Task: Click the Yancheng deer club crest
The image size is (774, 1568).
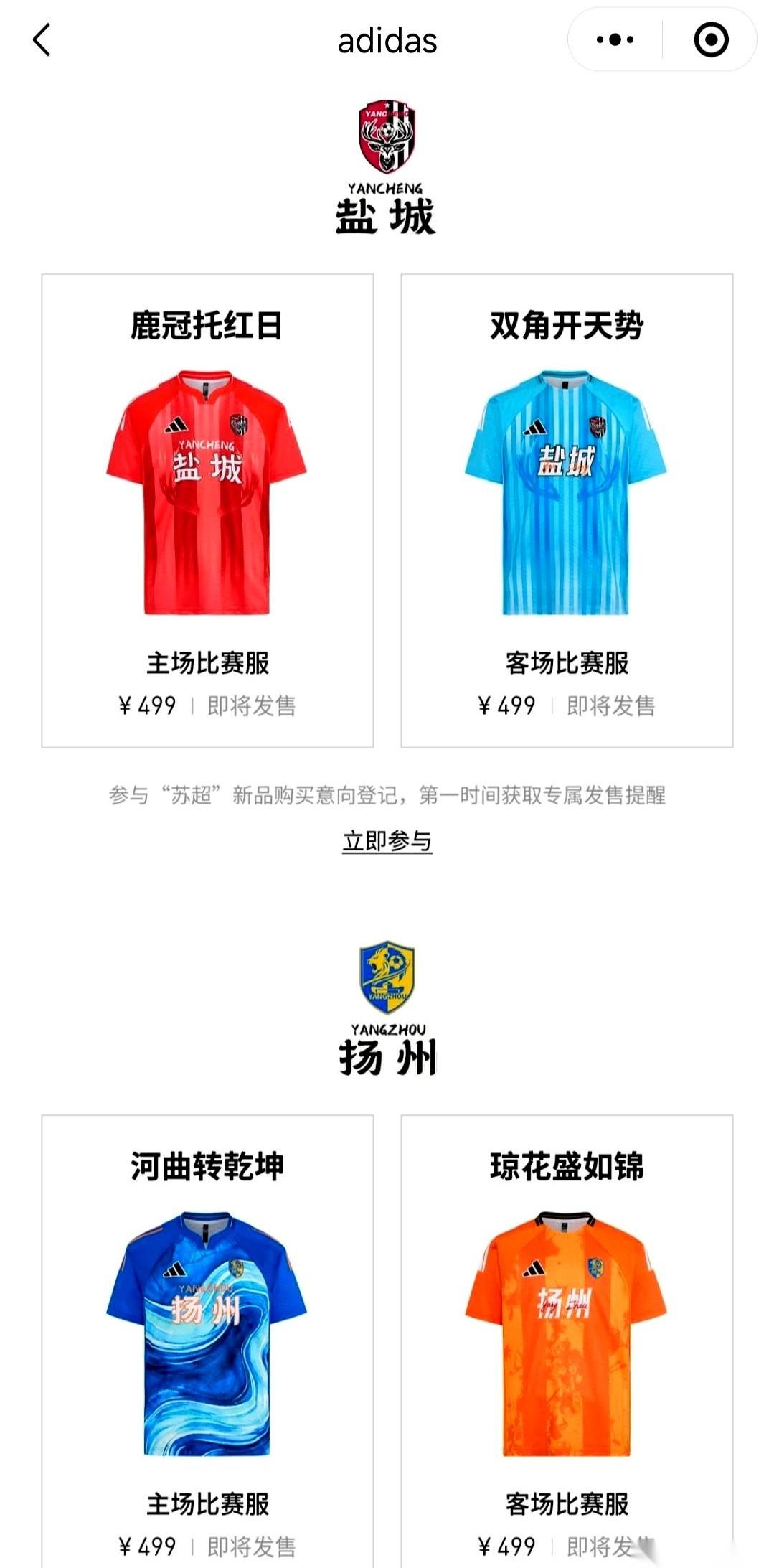Action: [387, 135]
